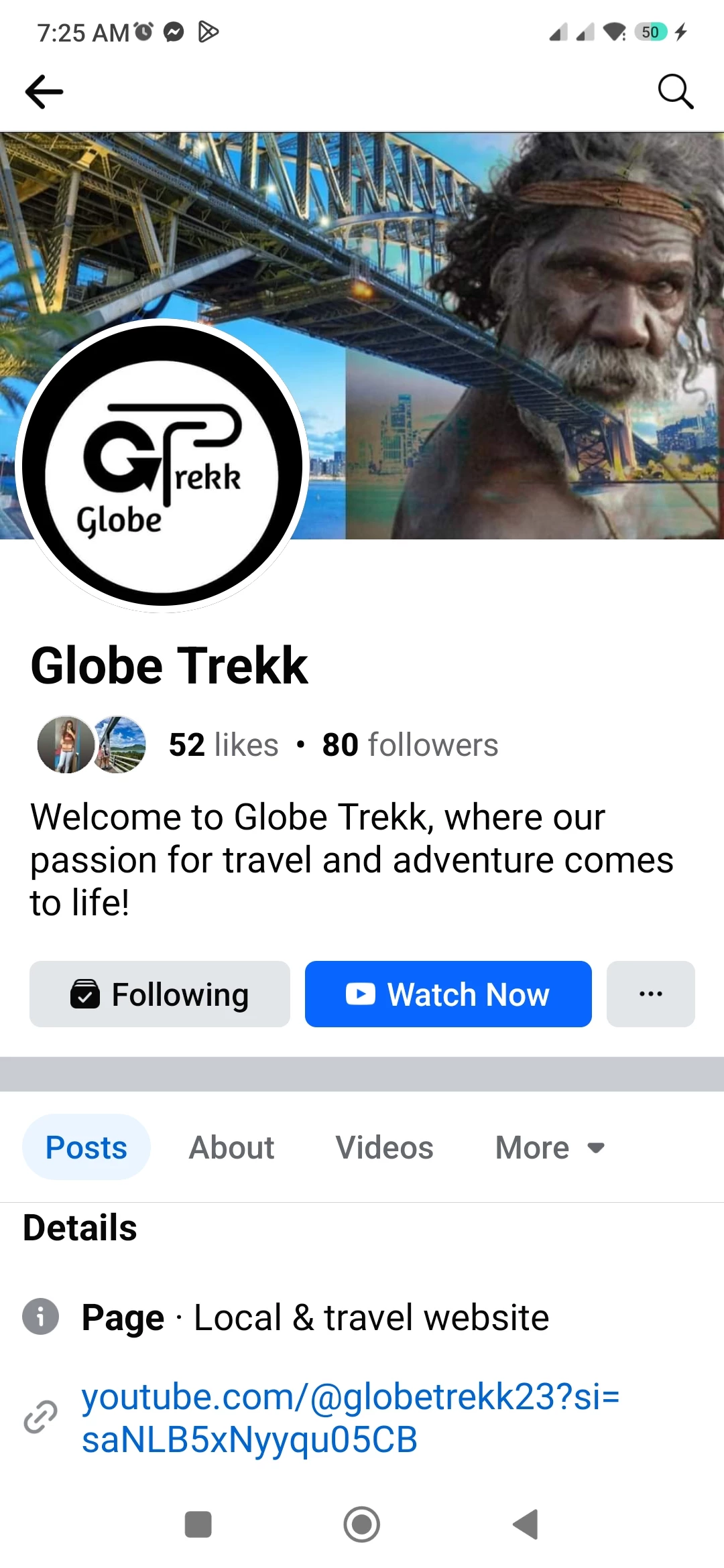Open search on the page
This screenshot has width=724, height=1568.
point(675,91)
